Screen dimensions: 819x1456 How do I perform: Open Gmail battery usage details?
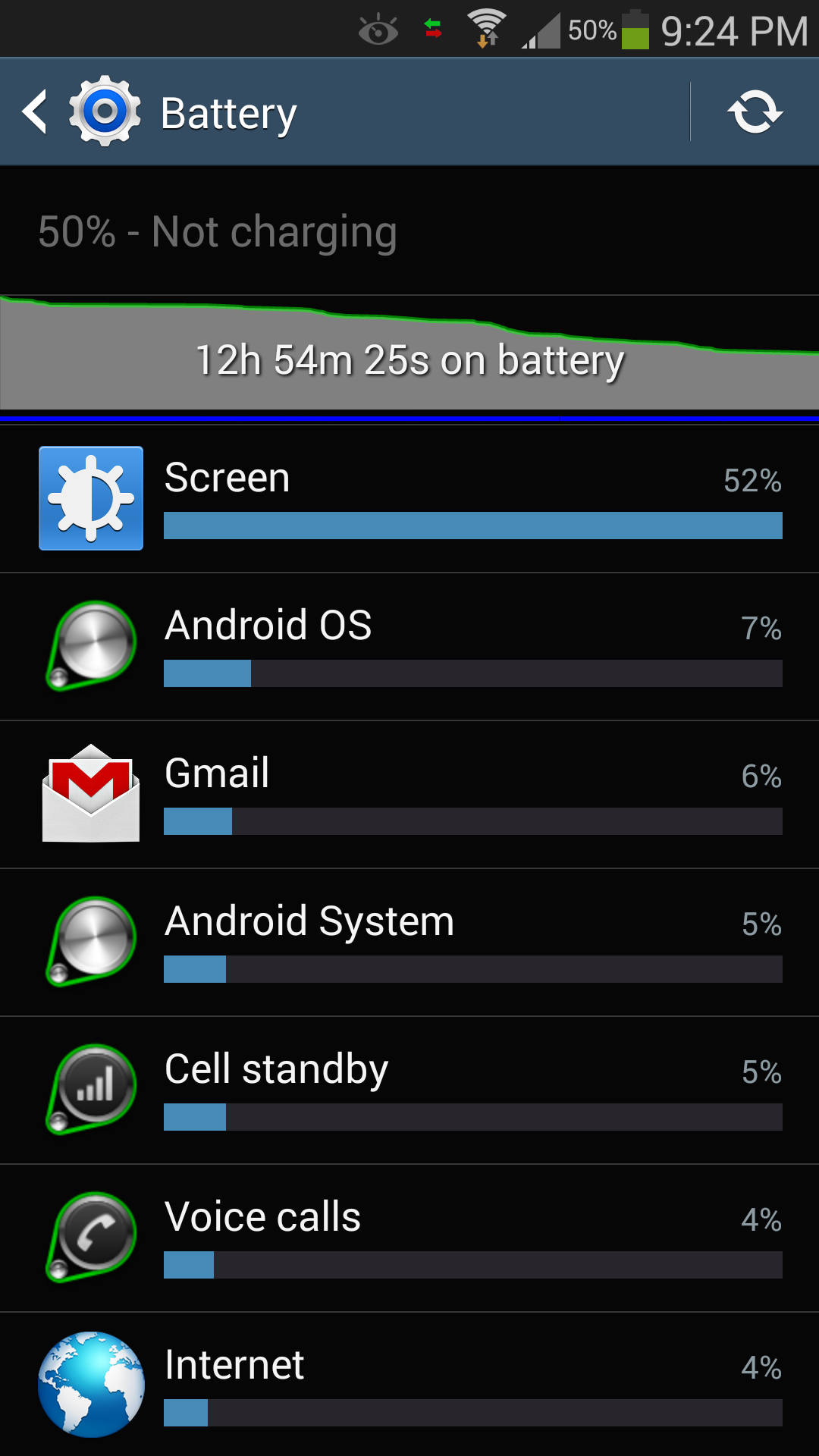tap(409, 794)
